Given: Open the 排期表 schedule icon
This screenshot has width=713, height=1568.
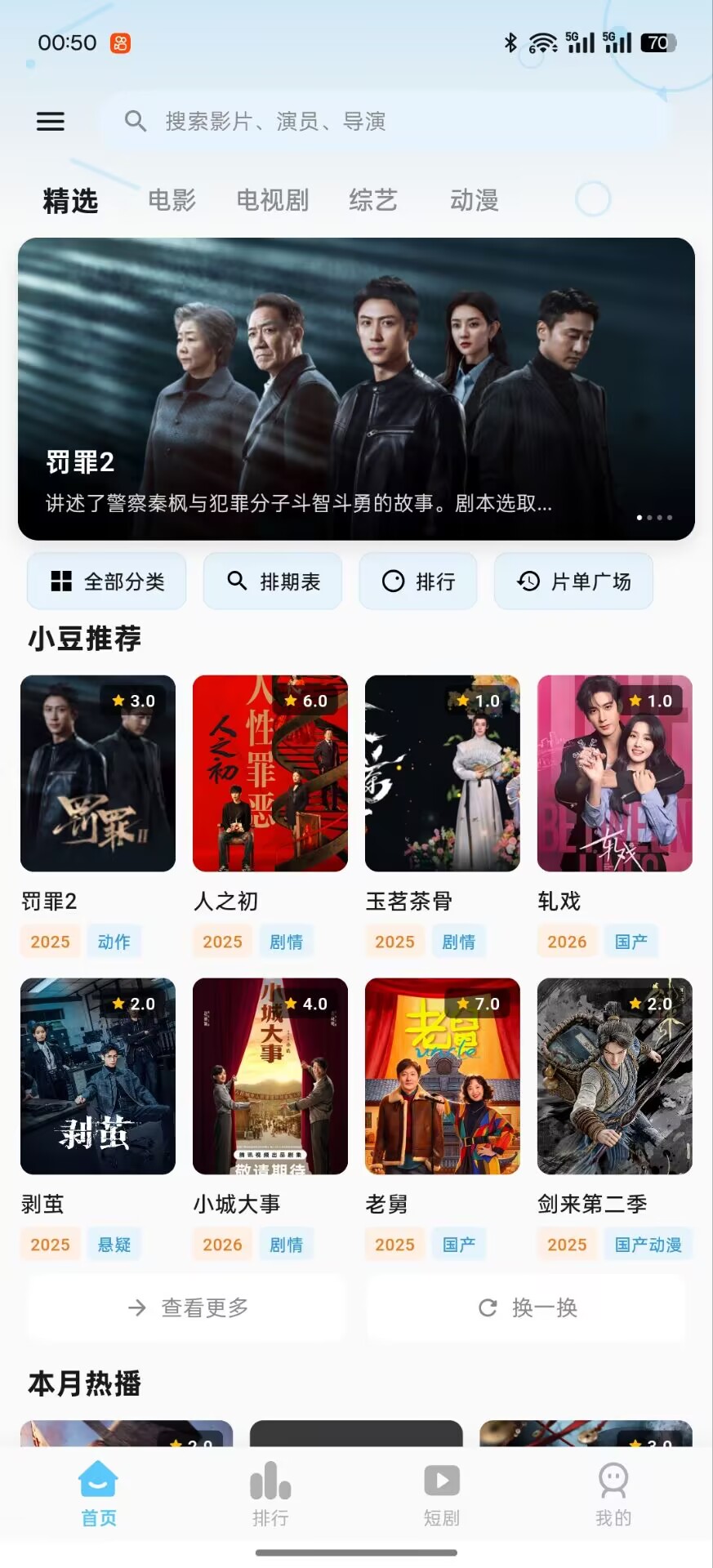Looking at the screenshot, I should 237,581.
